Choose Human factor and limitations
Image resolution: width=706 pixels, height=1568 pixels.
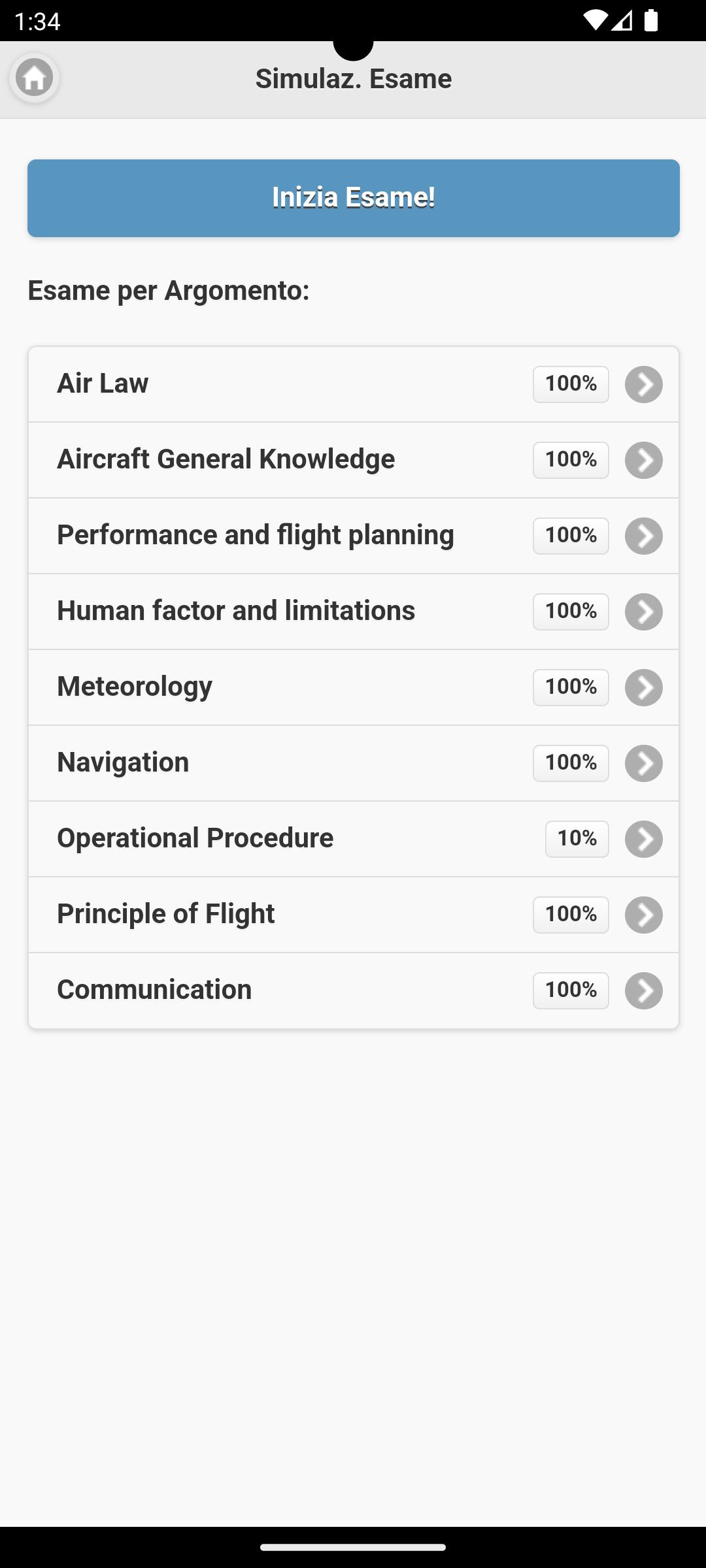(353, 612)
